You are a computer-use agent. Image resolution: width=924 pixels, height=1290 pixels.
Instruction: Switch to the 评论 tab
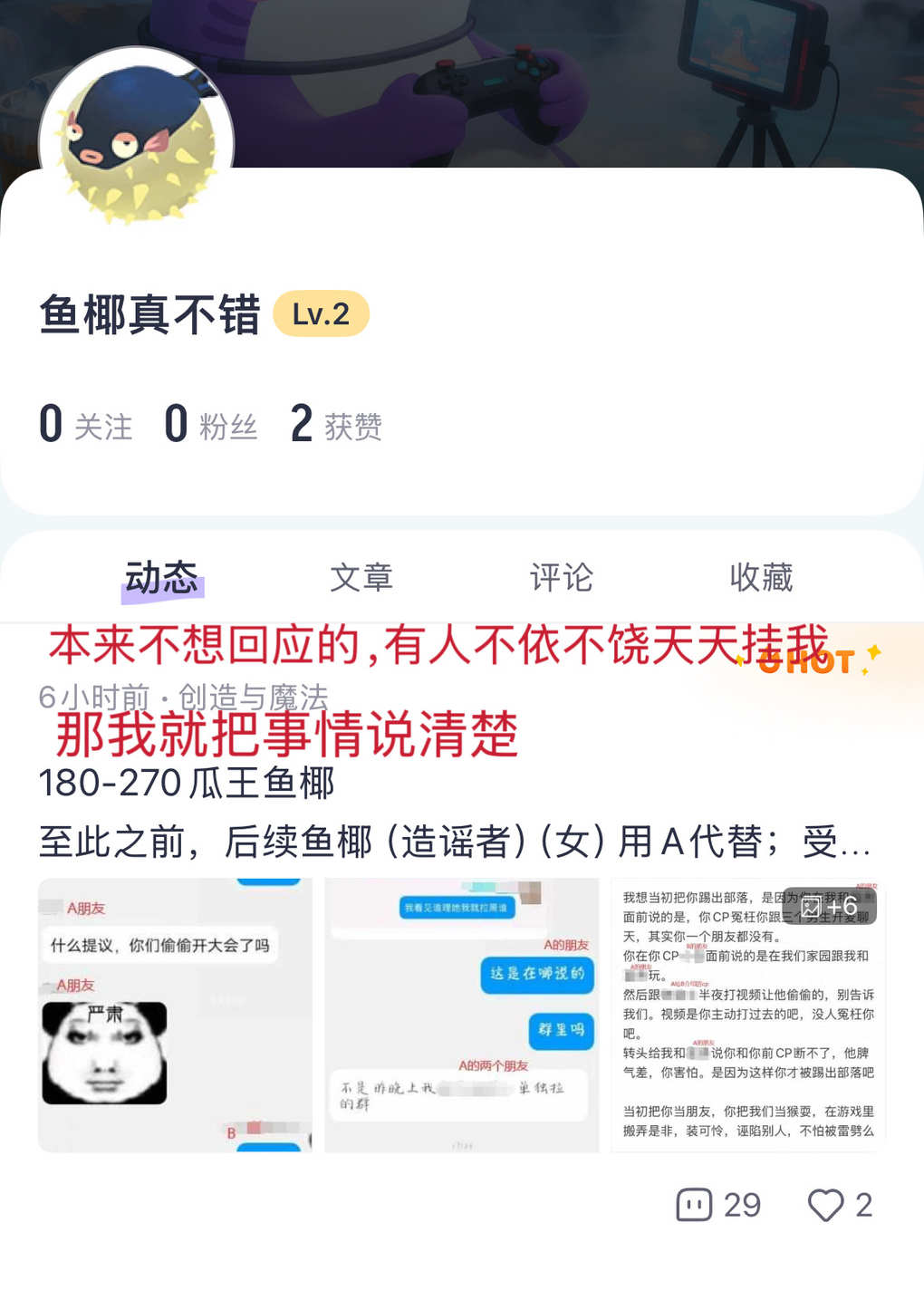(561, 577)
